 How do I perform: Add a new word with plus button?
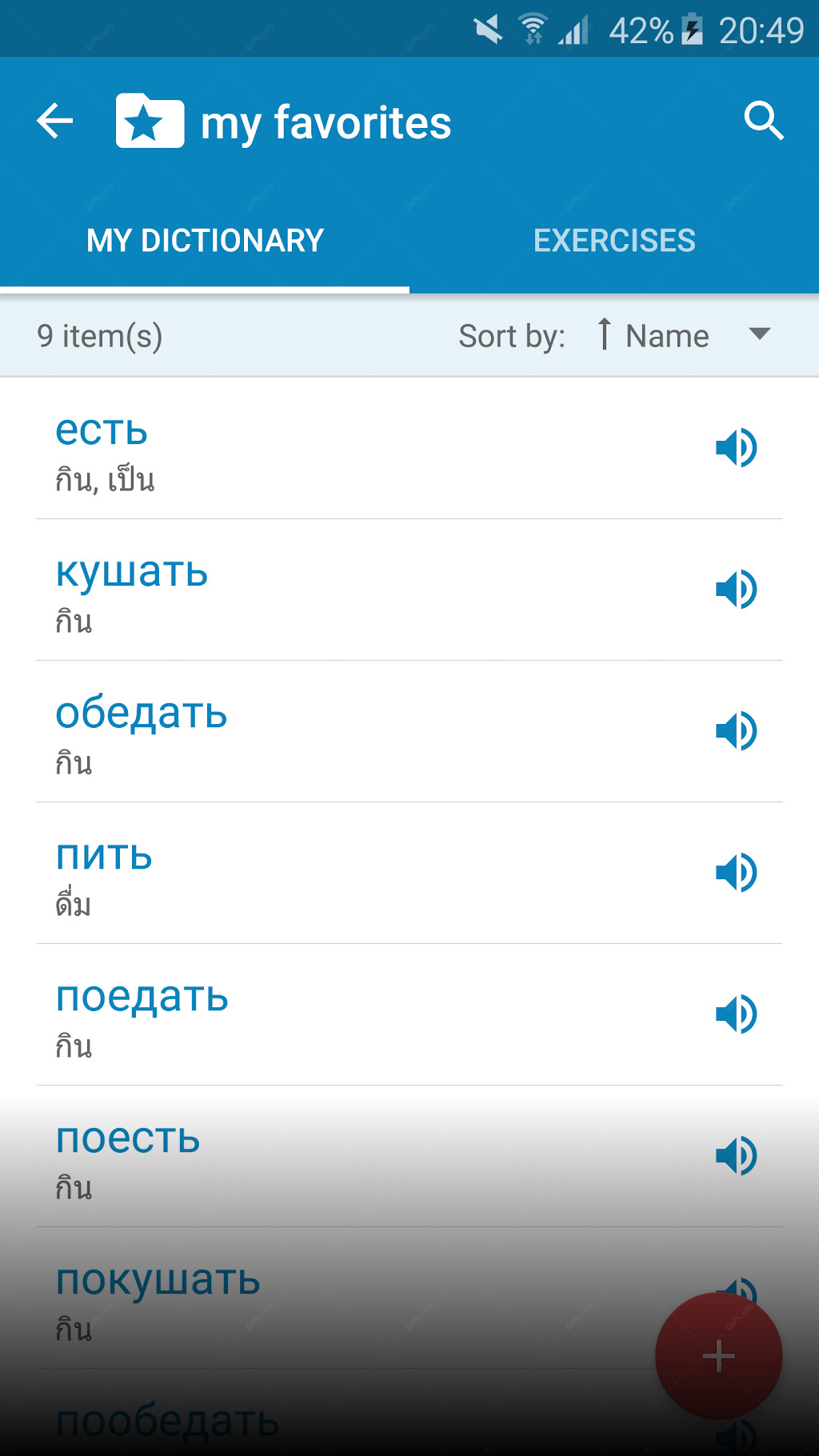718,1356
